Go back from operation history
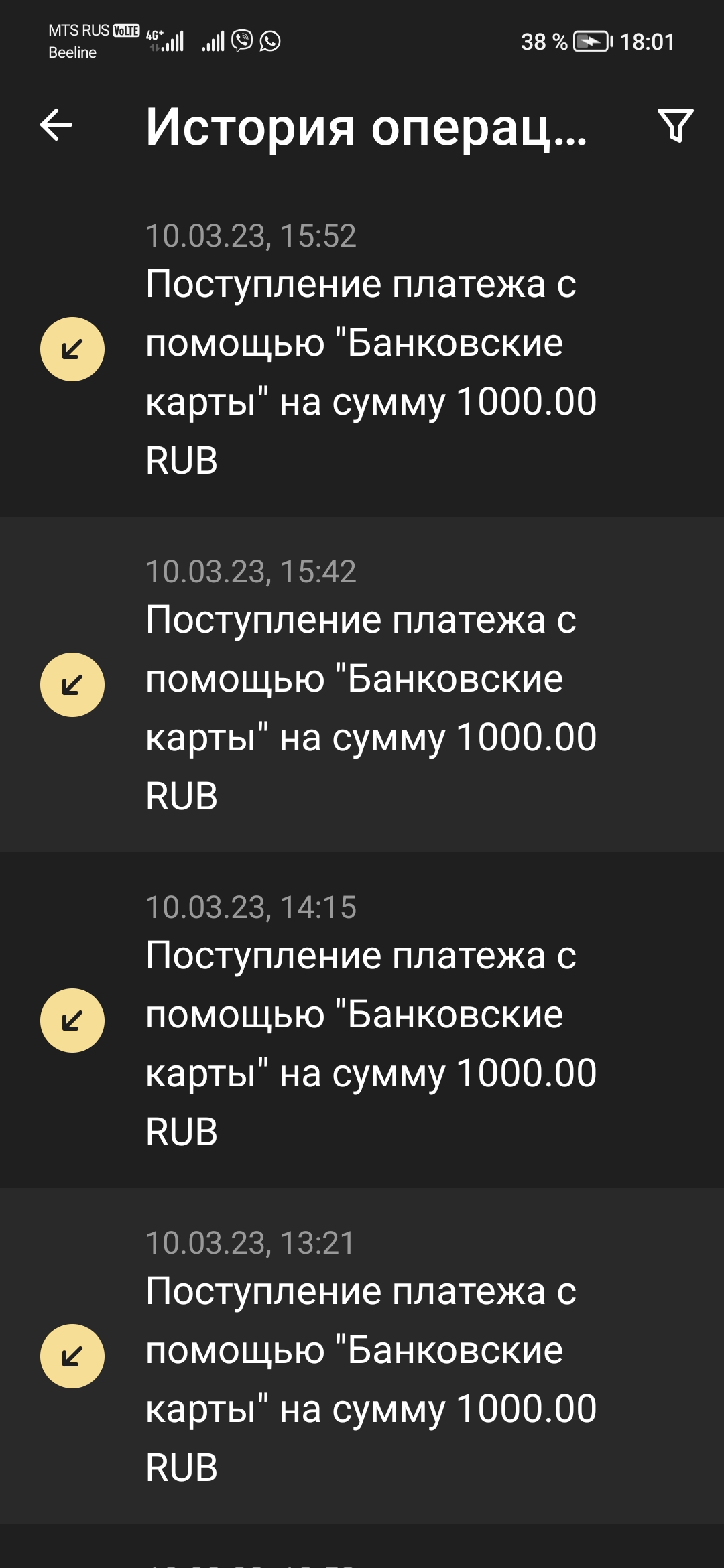 56,125
